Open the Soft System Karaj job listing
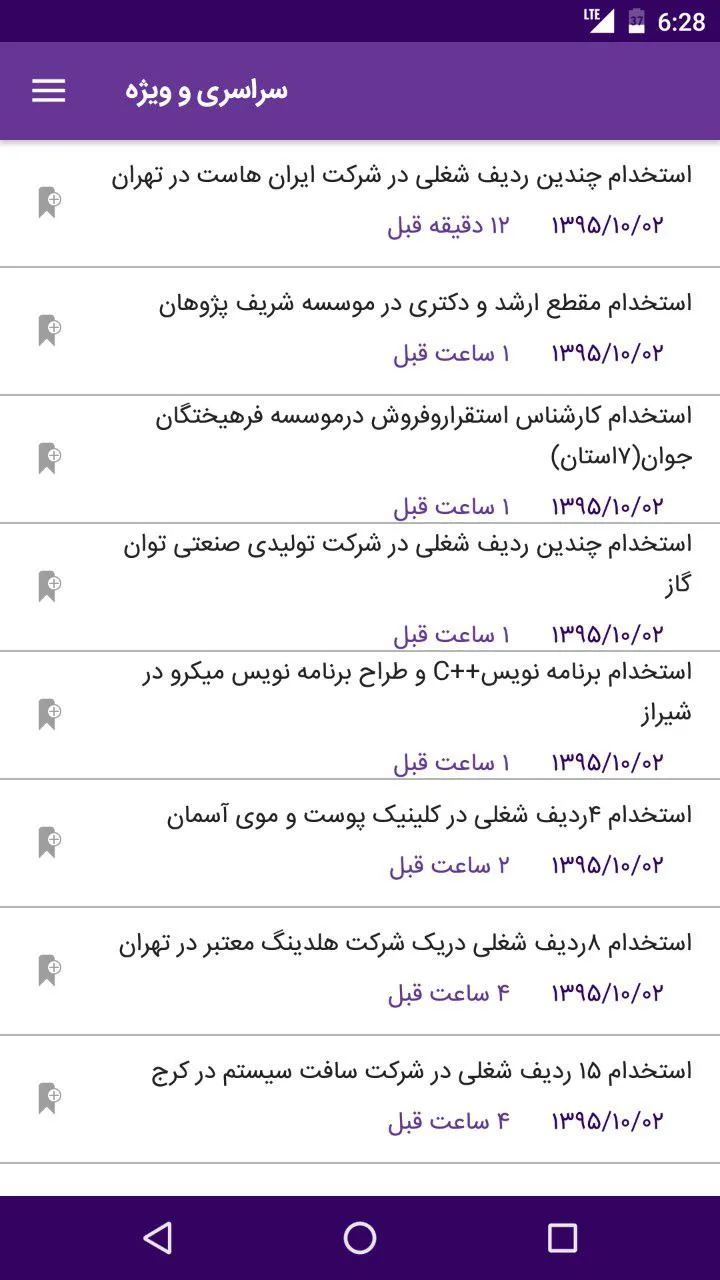 tap(360, 1099)
